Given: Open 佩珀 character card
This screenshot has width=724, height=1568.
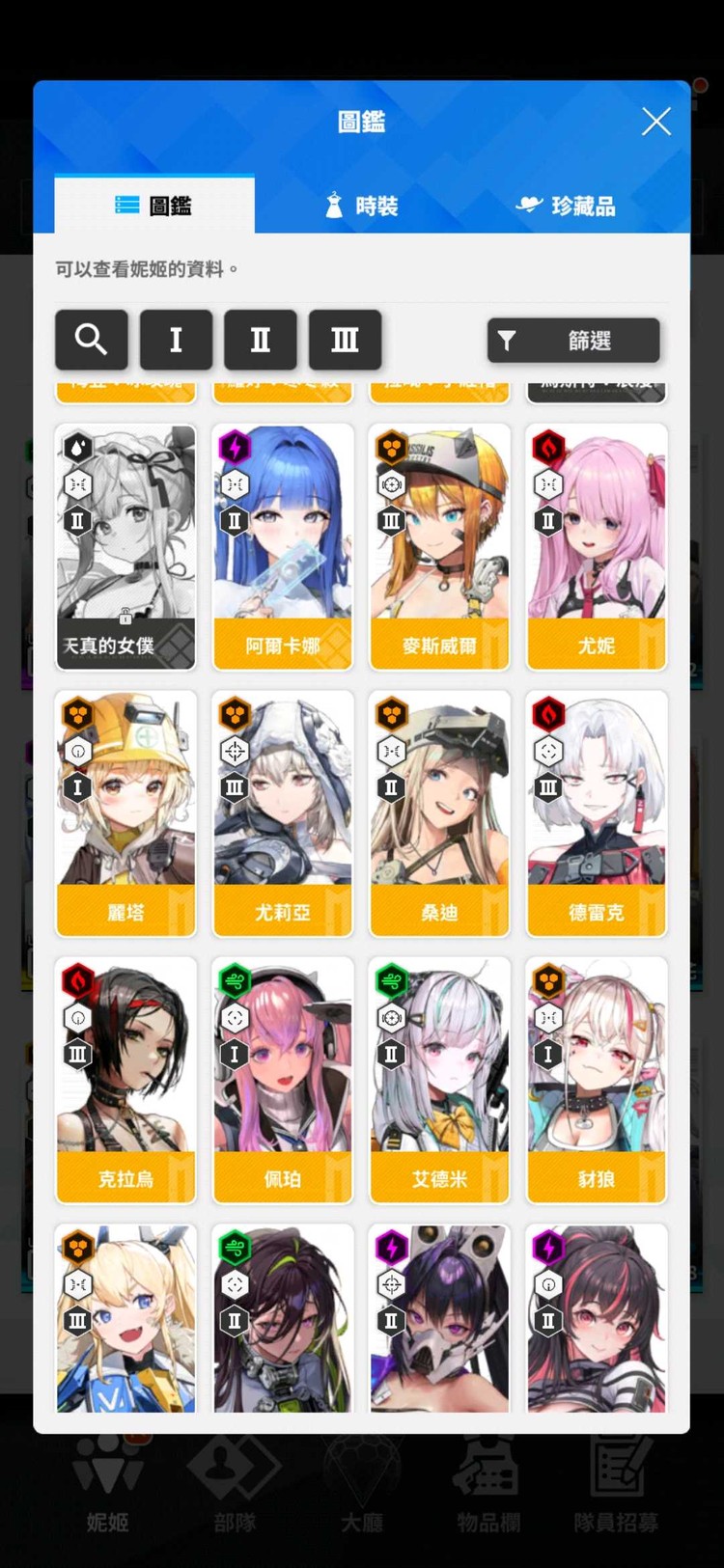Looking at the screenshot, I should coord(283,1080).
